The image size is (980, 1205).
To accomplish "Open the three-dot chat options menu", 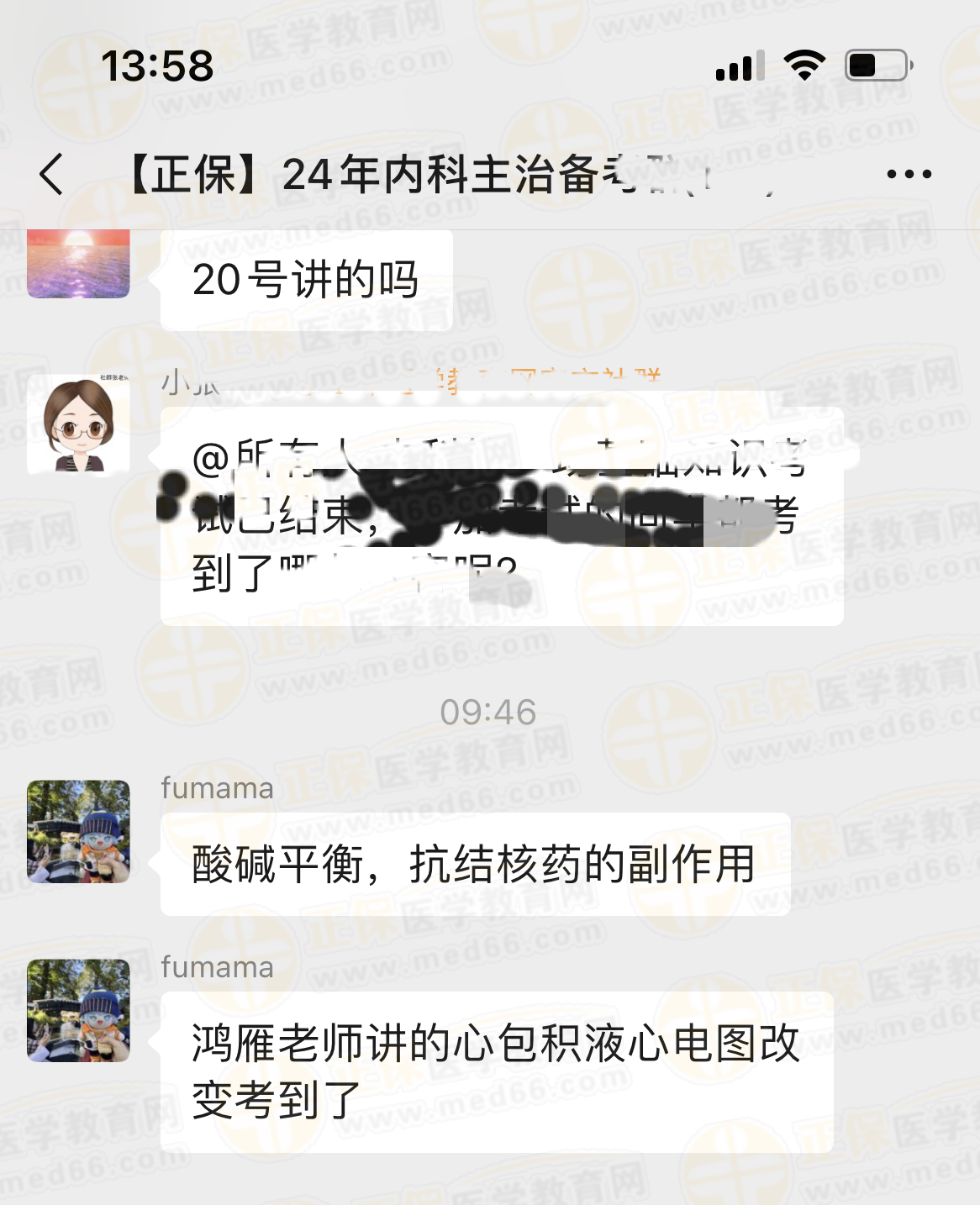I will [909, 175].
